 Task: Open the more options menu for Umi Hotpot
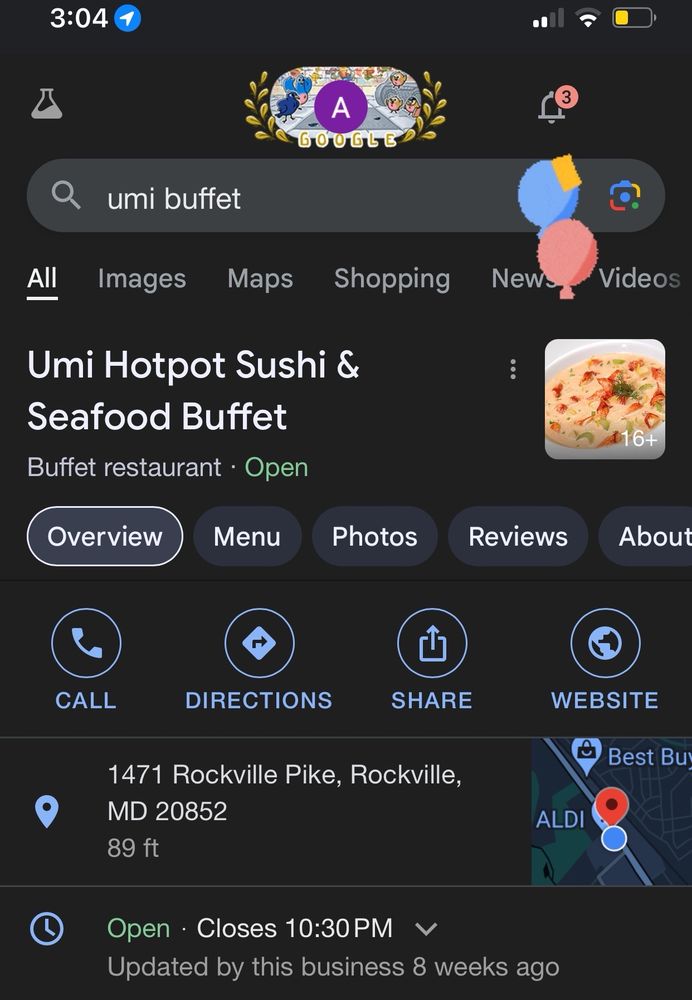tap(513, 370)
